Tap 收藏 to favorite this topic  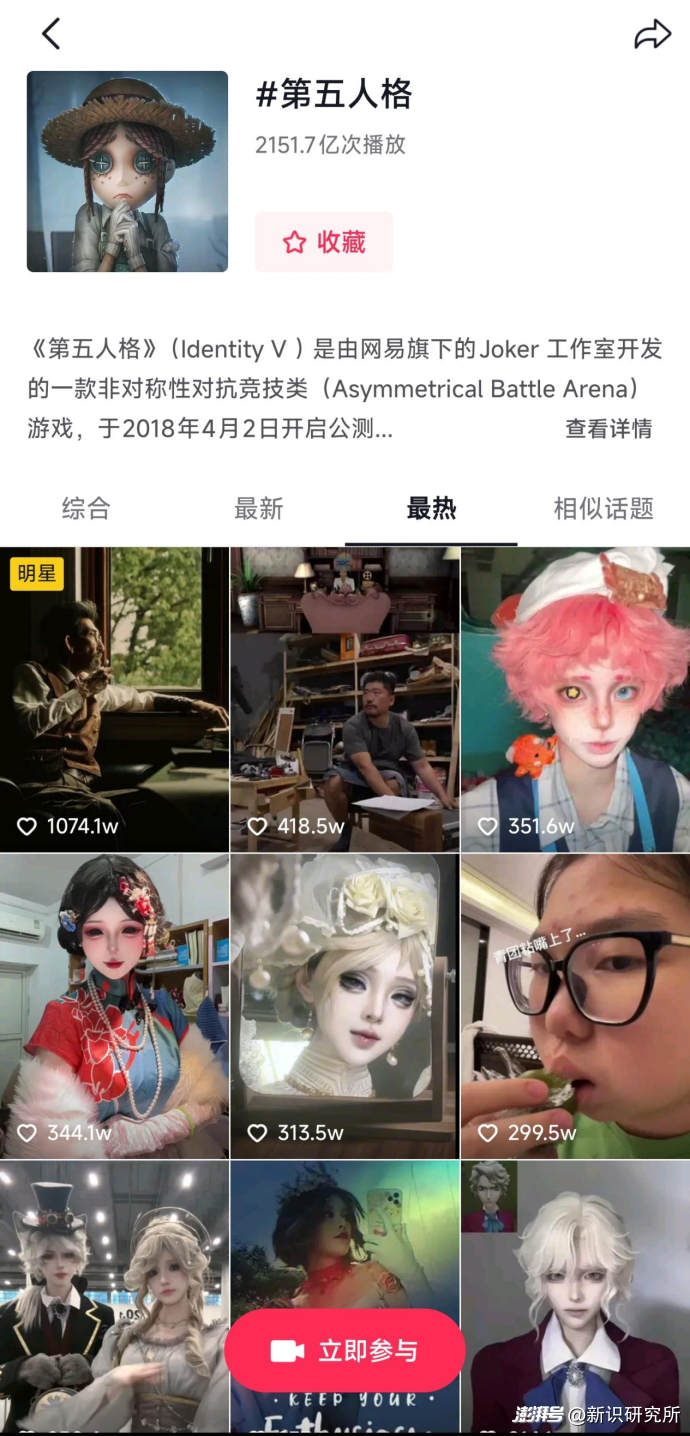coord(323,242)
